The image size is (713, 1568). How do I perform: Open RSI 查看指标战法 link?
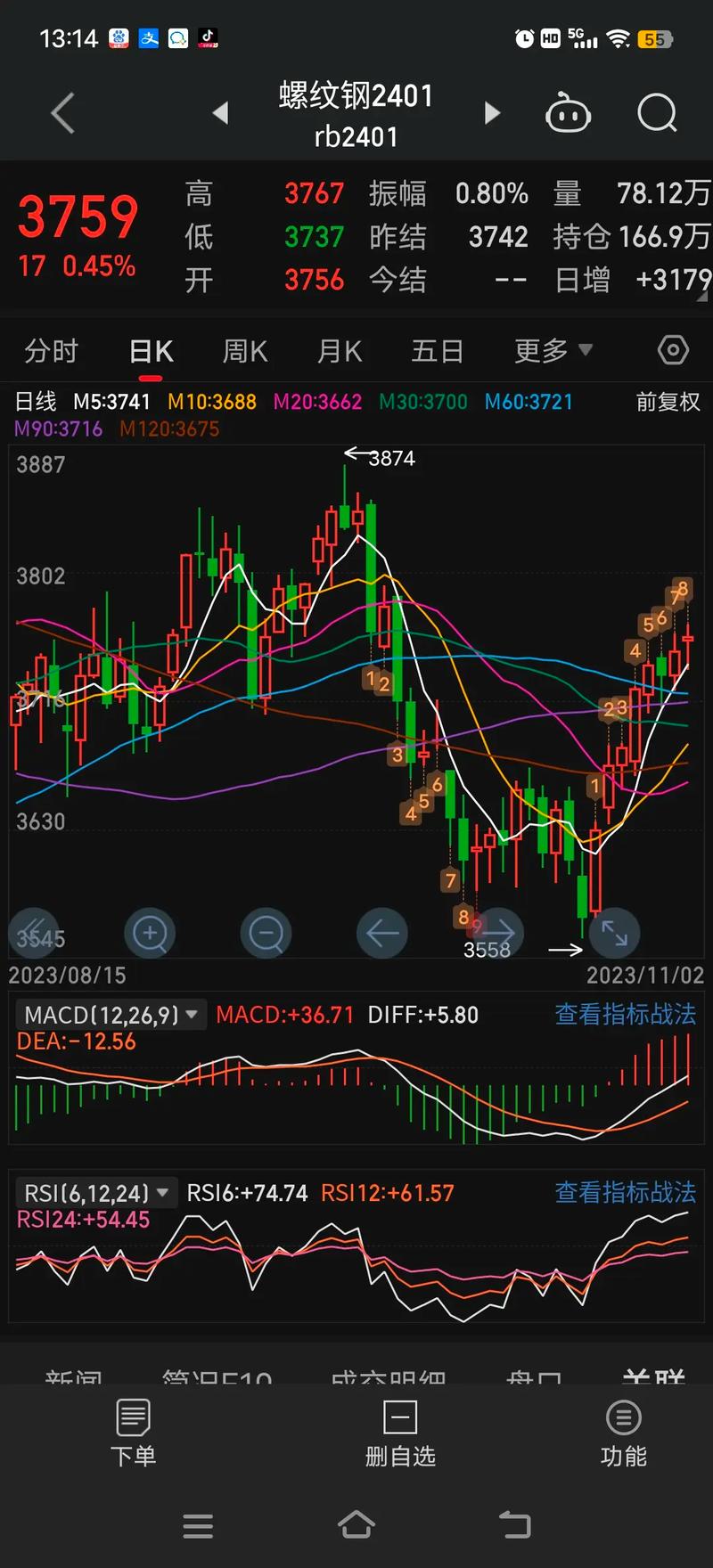625,1192
